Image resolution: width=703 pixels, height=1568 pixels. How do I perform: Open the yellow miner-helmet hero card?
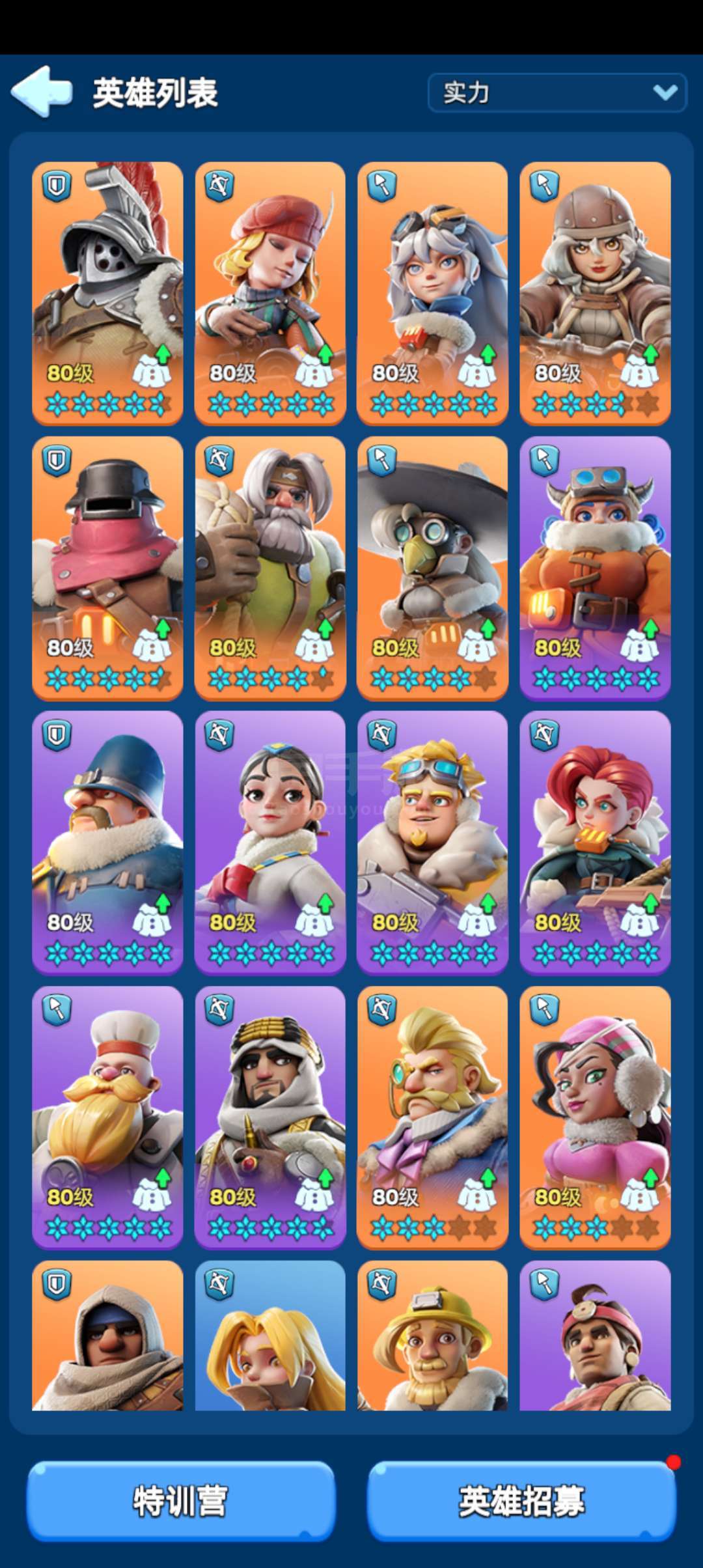(x=433, y=1336)
